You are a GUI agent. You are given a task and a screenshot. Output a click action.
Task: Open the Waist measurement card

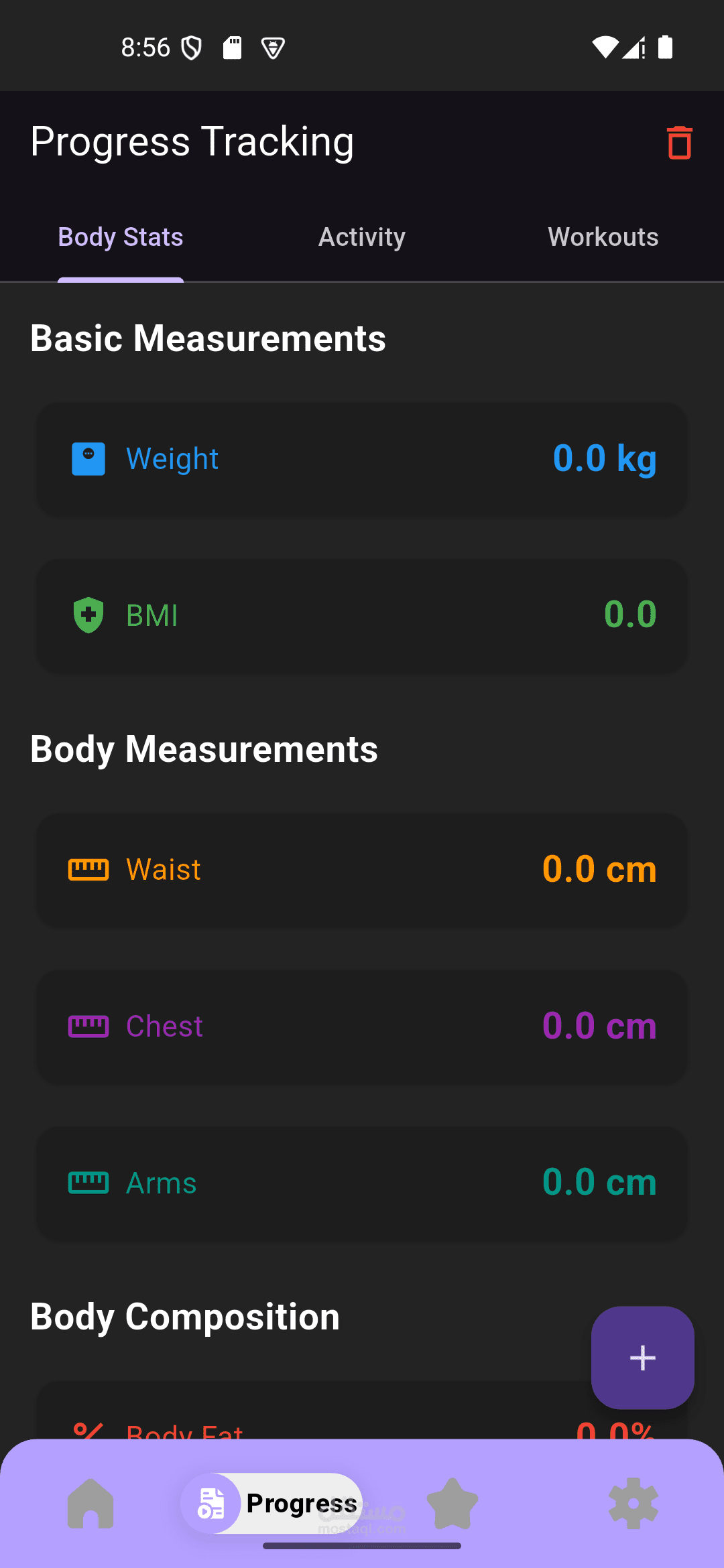362,870
